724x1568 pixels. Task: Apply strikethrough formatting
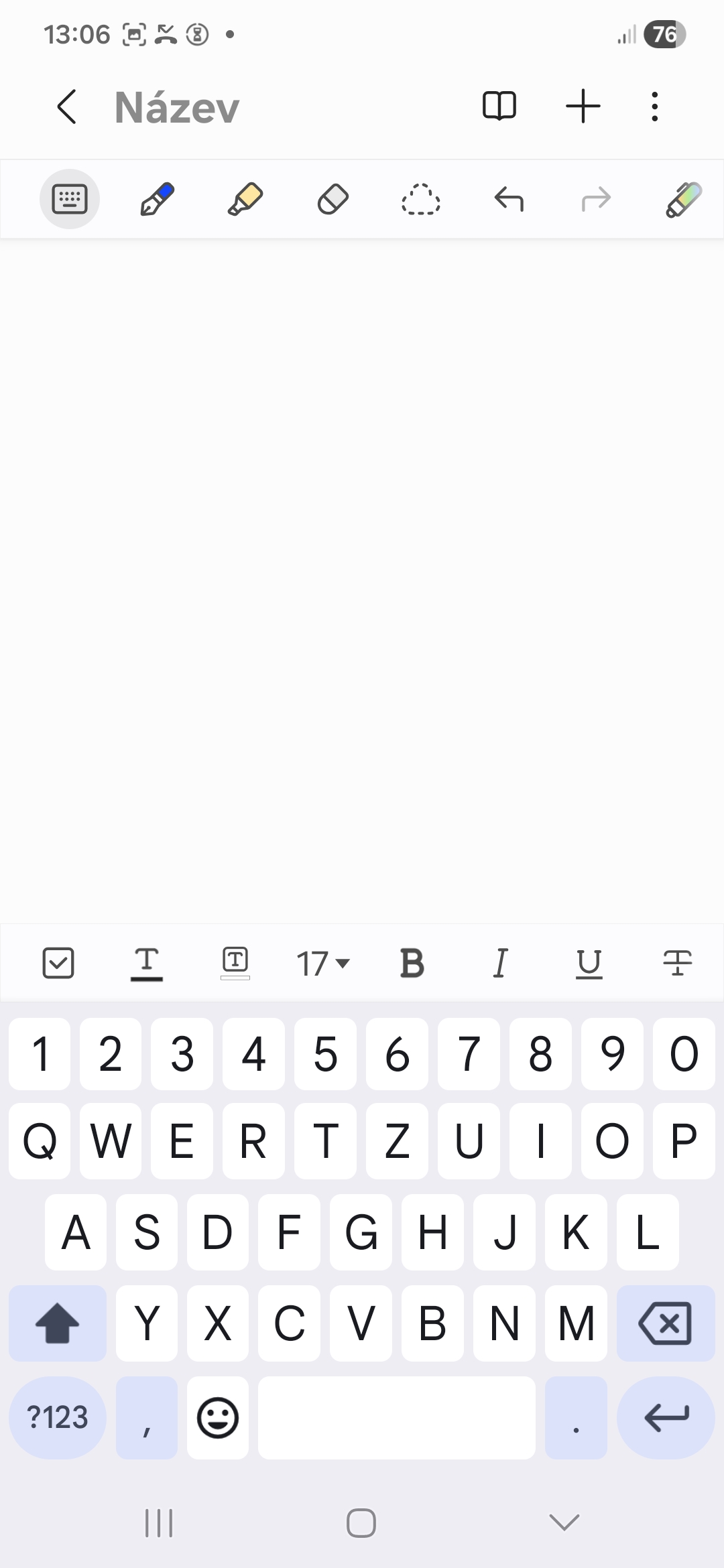point(677,964)
